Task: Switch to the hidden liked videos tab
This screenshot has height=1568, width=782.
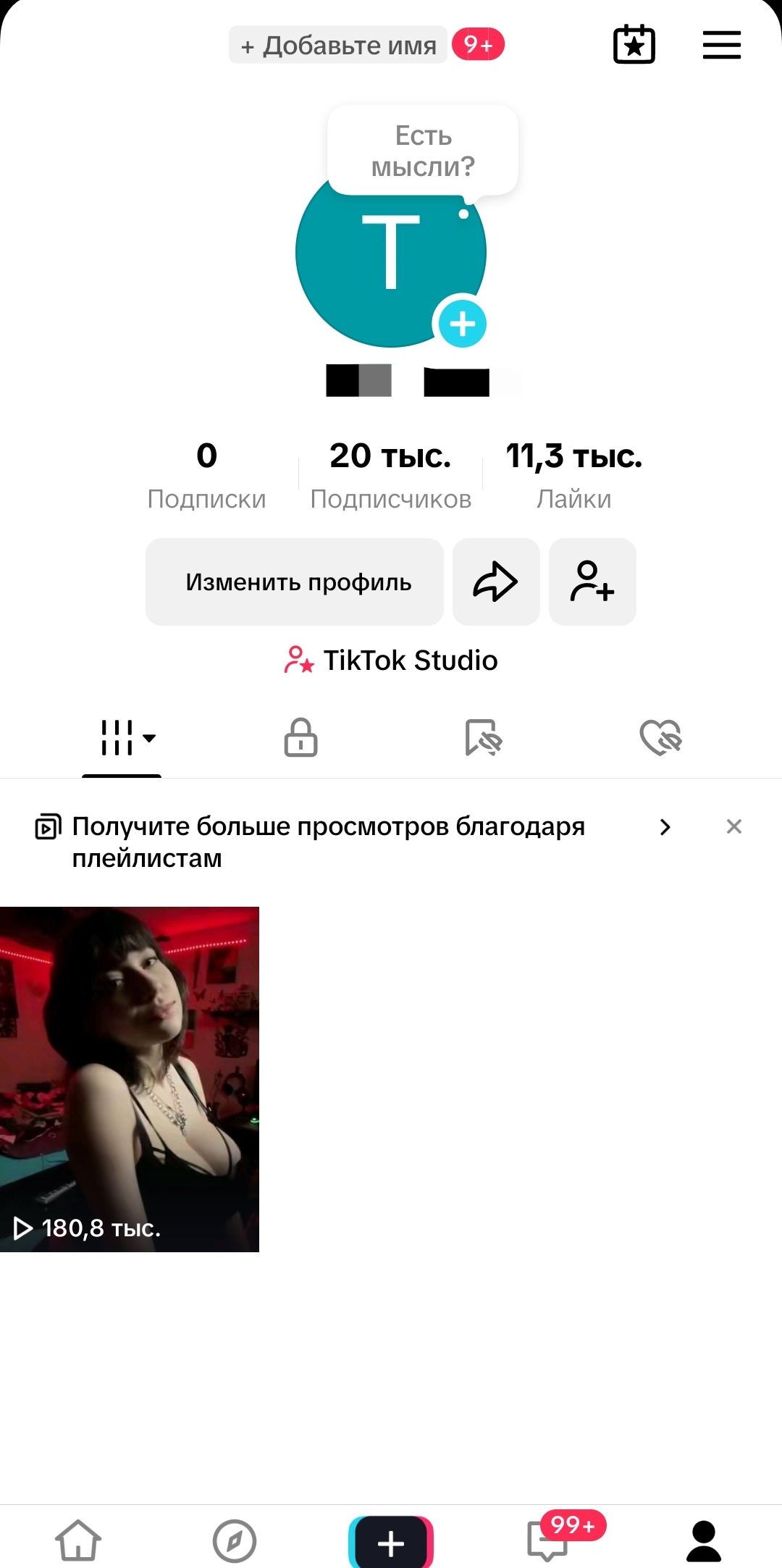Action: coord(660,738)
